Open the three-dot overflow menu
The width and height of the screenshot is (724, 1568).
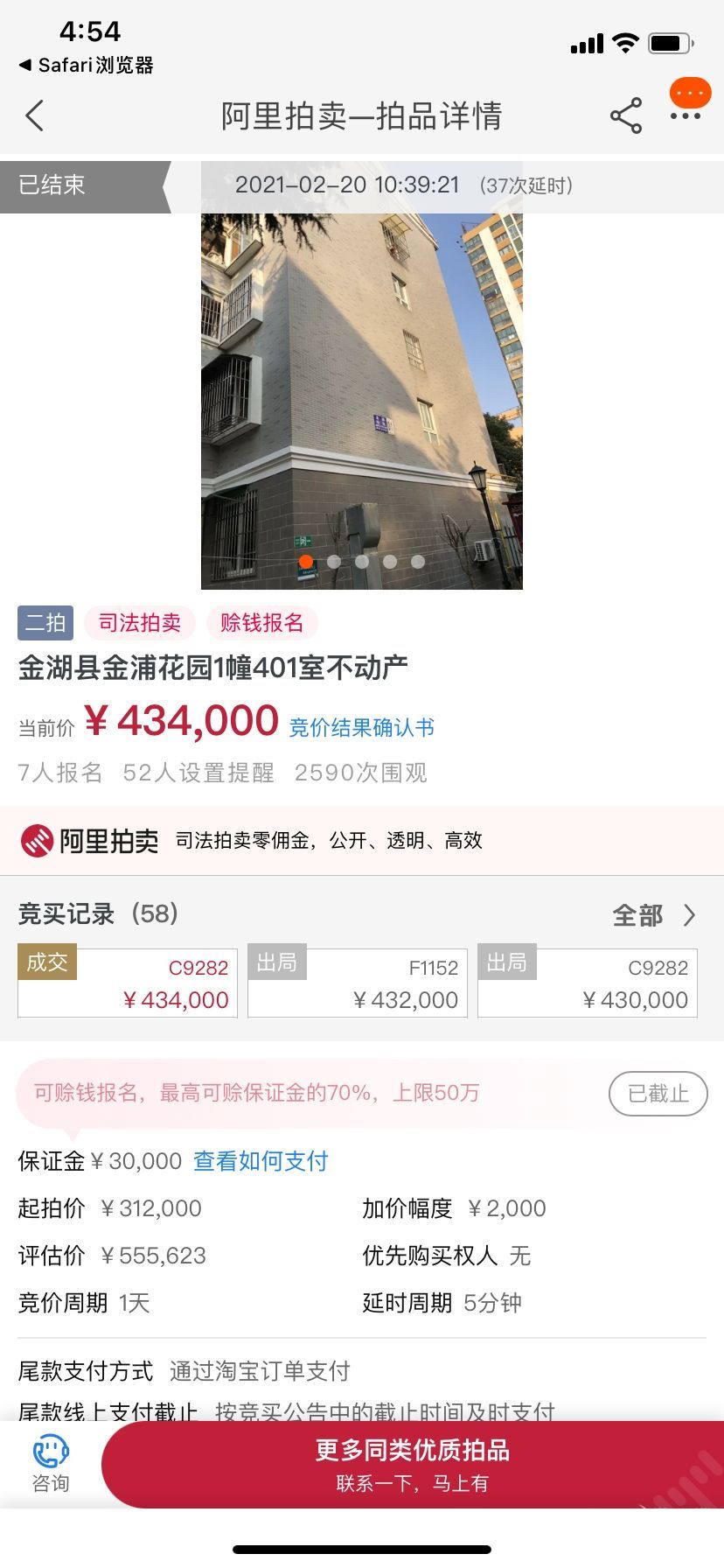(x=686, y=115)
